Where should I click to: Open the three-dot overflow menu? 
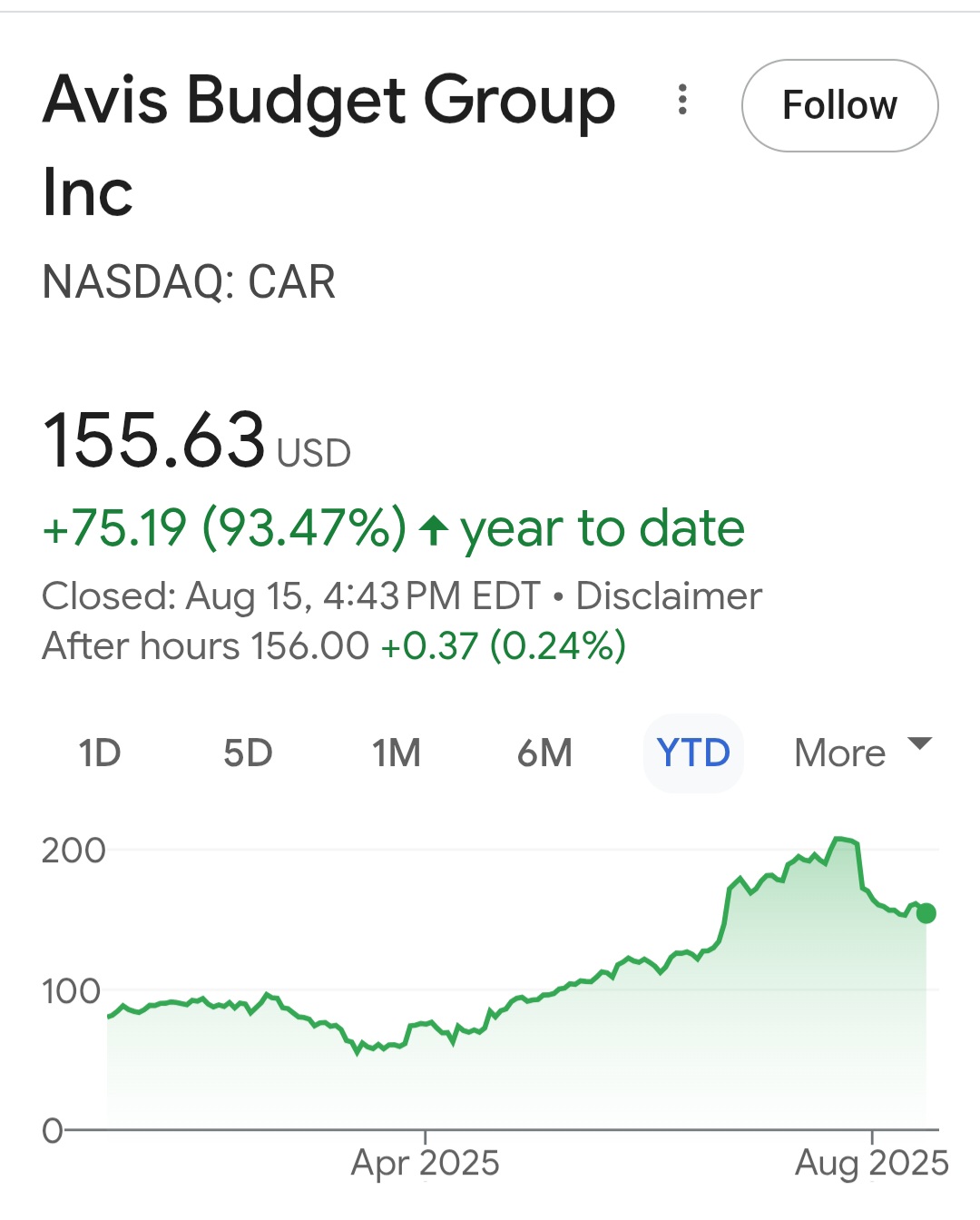point(682,100)
